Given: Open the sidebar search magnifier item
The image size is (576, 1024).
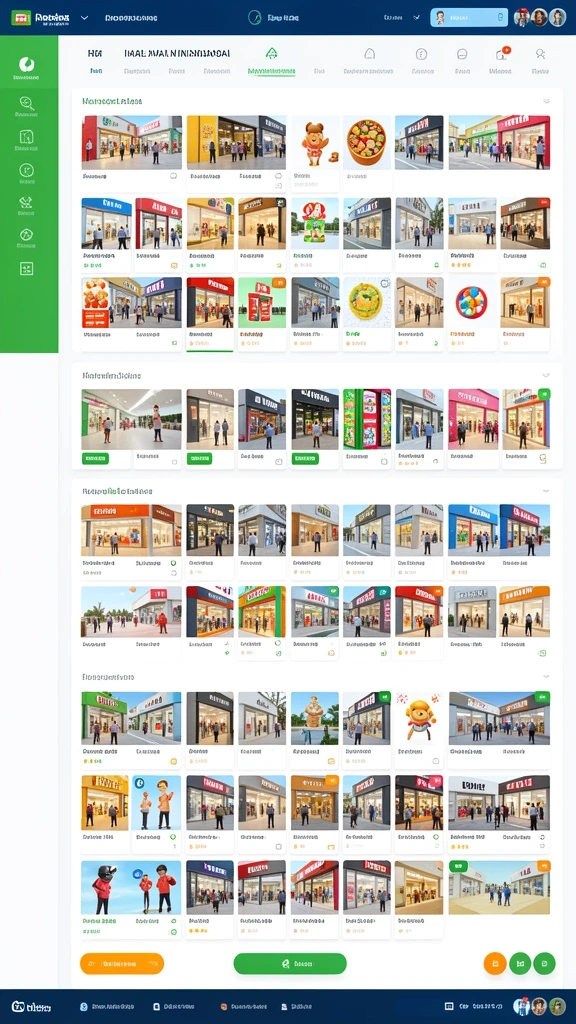Looking at the screenshot, I should [27, 103].
